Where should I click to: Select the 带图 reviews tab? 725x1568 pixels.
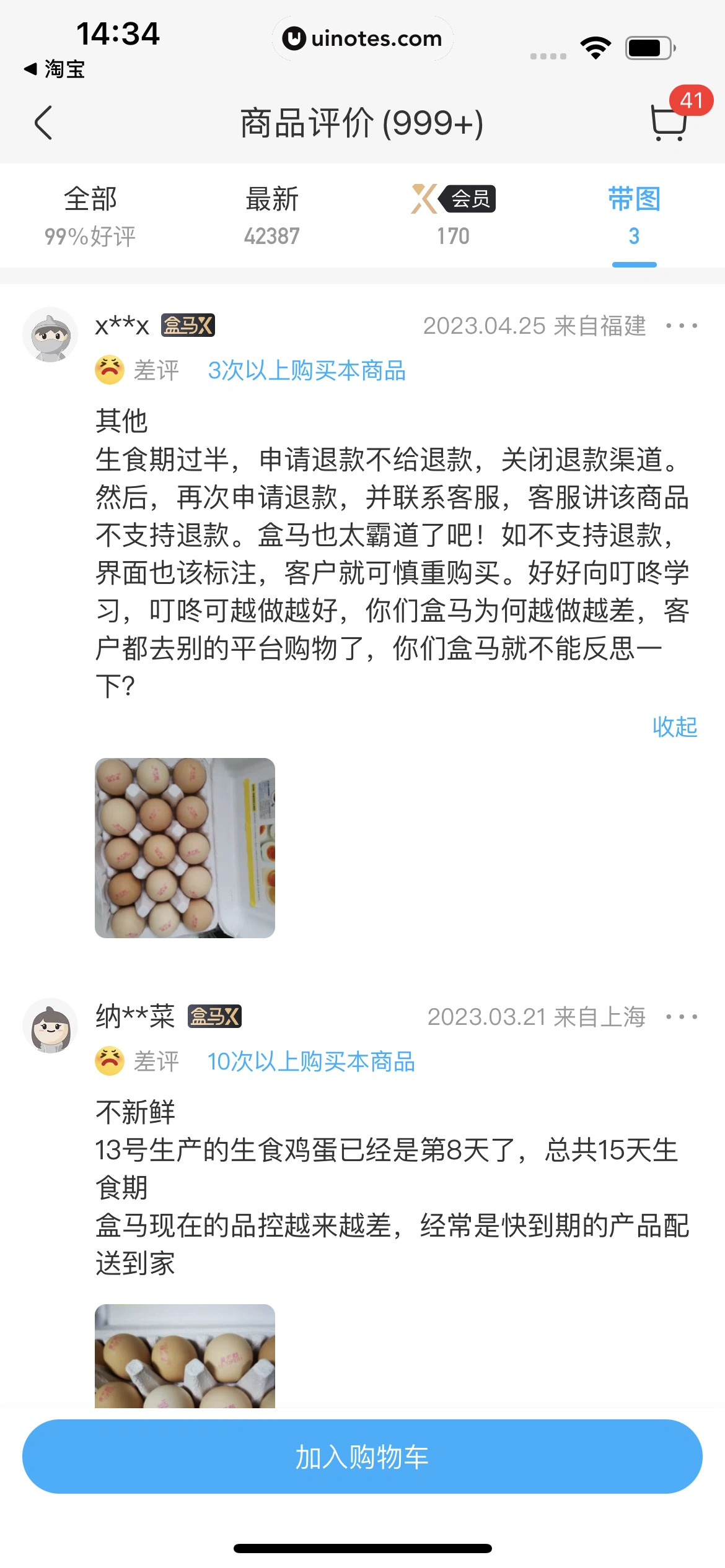634,216
